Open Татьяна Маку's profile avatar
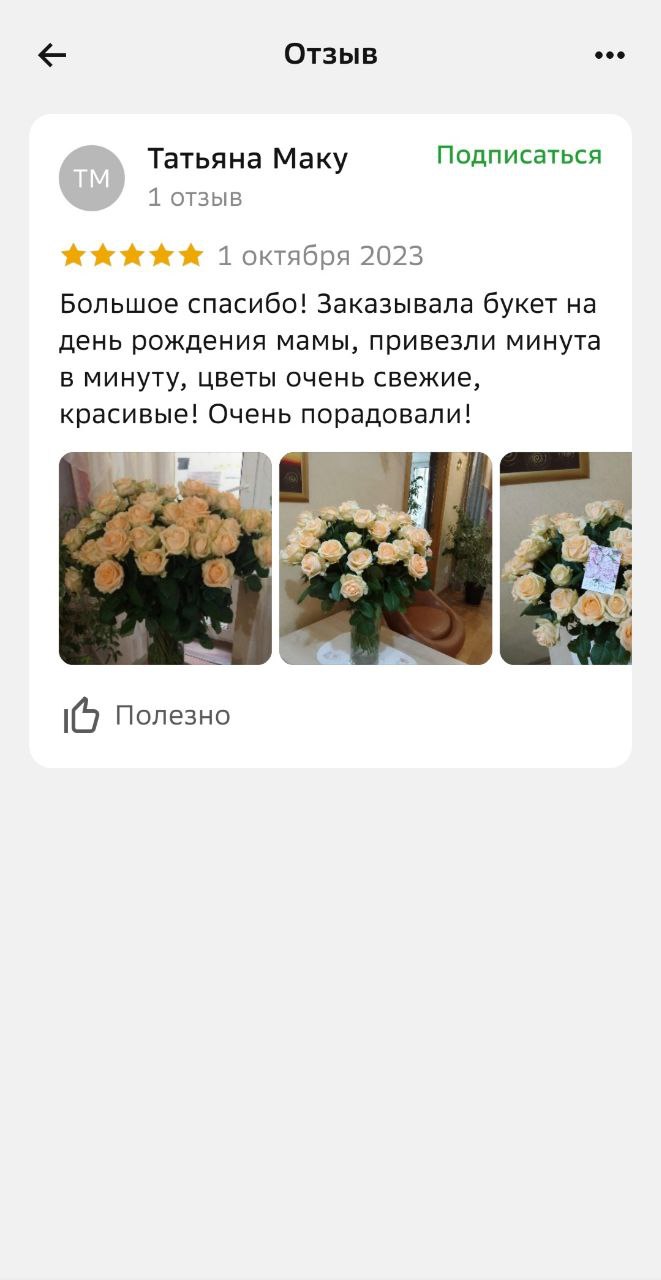 point(92,178)
